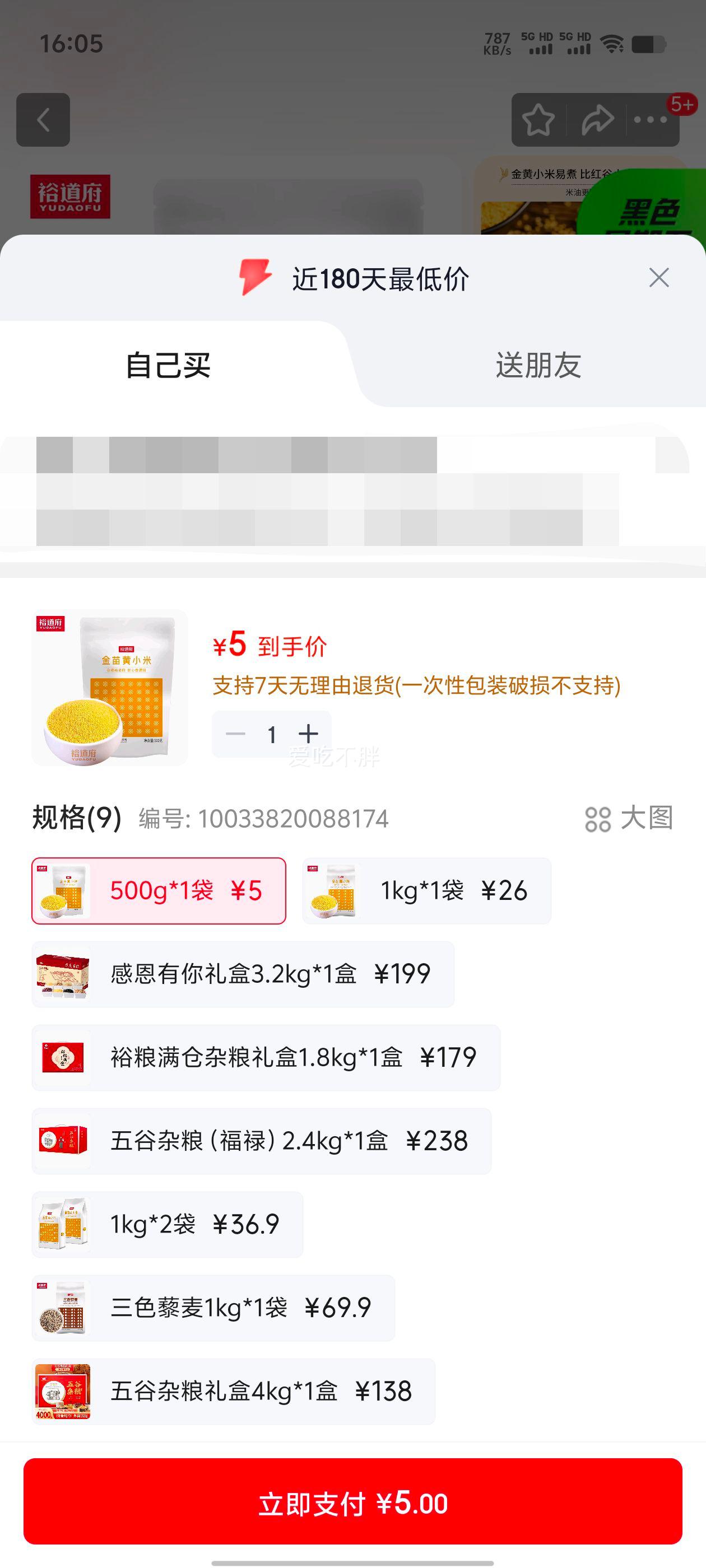Image resolution: width=706 pixels, height=1568 pixels.
Task: Tap the quantity value field showing 1
Action: pos(272,734)
